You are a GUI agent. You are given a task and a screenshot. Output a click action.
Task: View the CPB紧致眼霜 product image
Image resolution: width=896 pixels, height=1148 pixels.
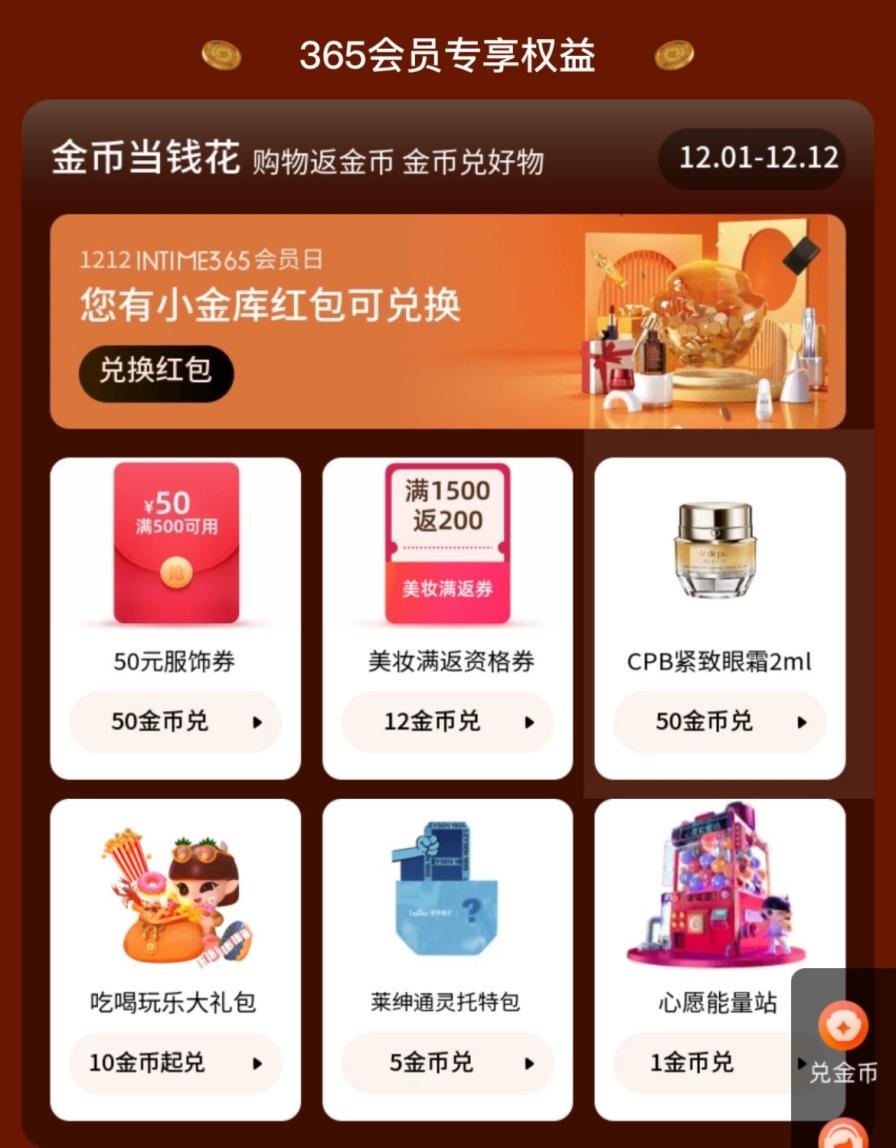715,549
